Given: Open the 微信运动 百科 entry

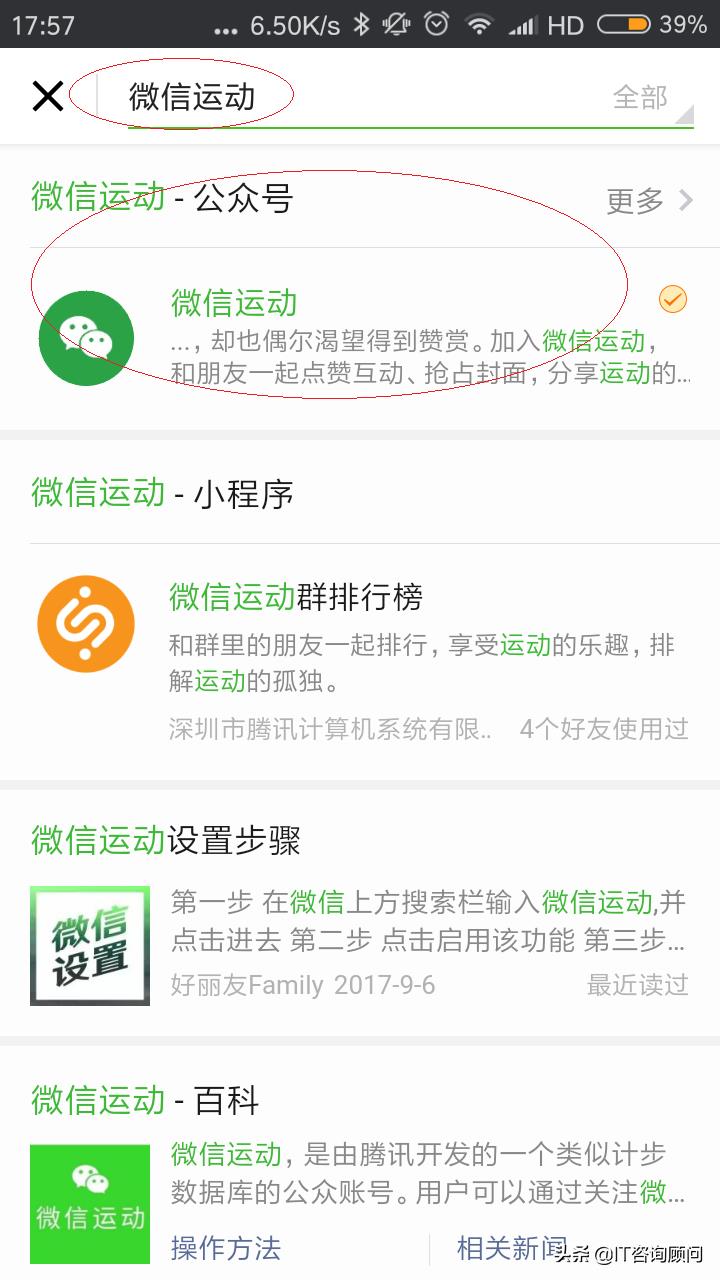Looking at the screenshot, I should pos(360,1176).
